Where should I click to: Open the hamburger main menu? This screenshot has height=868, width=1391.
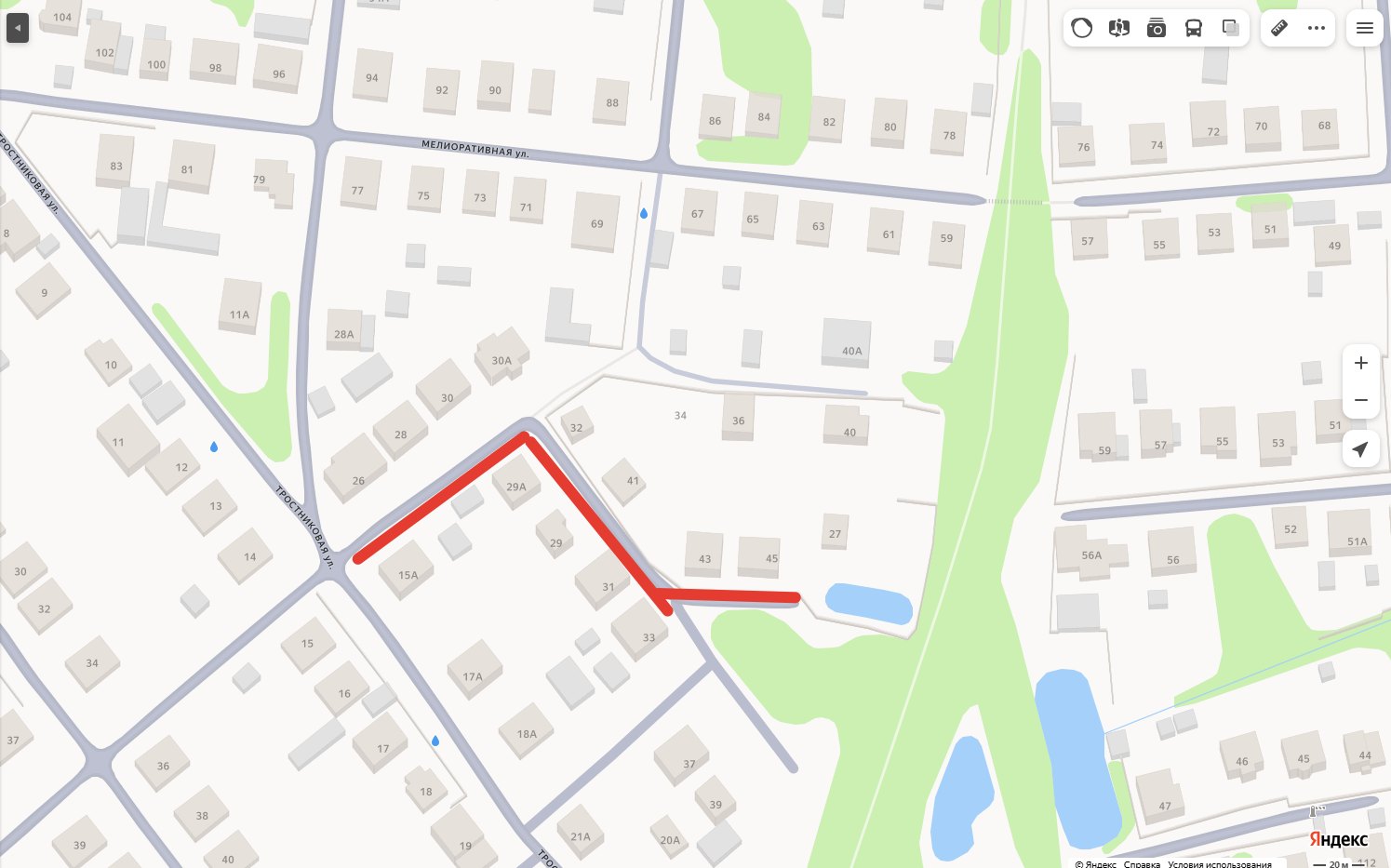click(x=1364, y=28)
